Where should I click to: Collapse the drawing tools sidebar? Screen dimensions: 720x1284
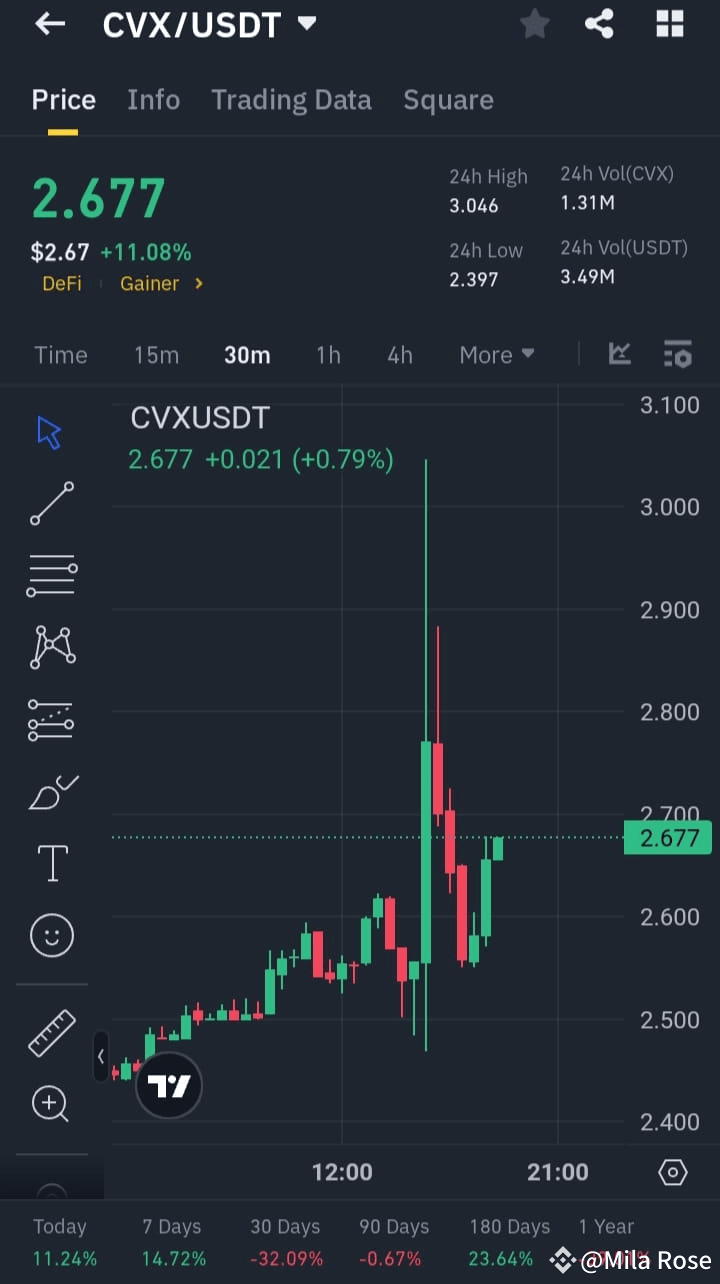(x=101, y=1056)
